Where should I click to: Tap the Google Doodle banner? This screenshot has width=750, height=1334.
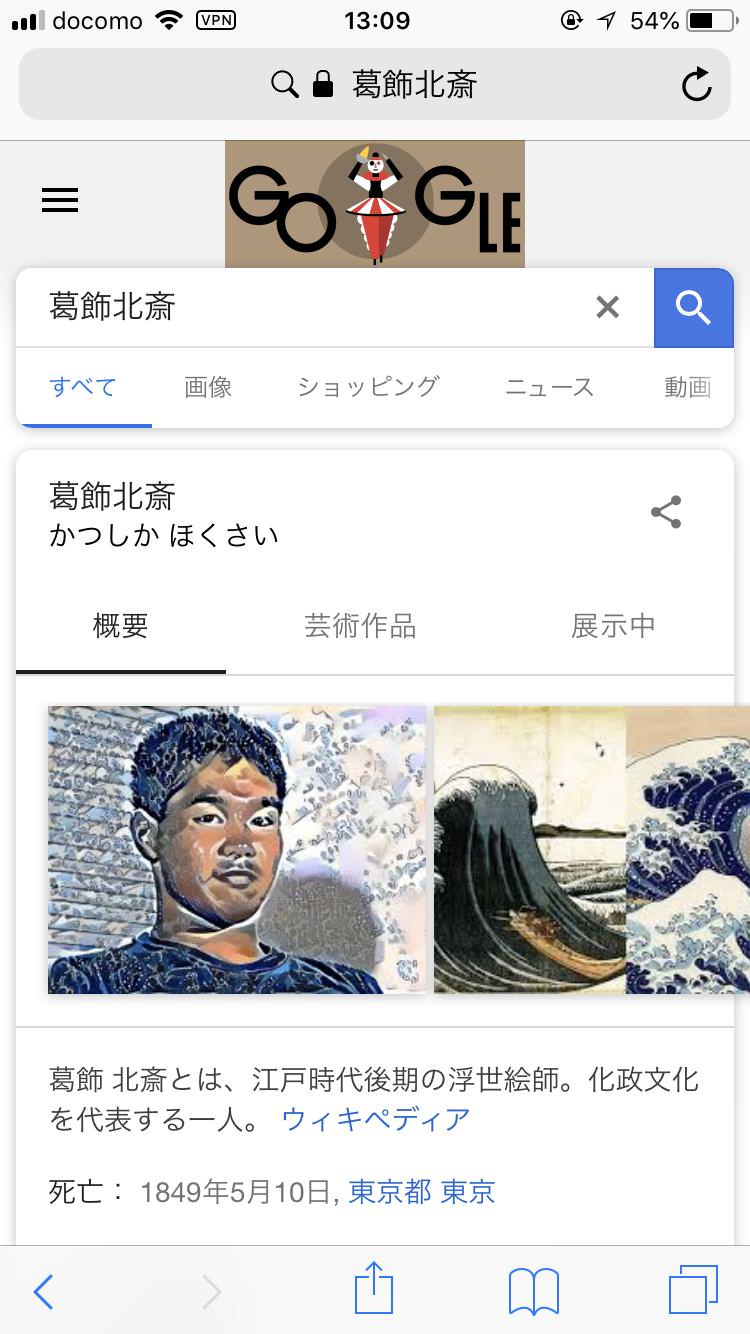tap(374, 203)
